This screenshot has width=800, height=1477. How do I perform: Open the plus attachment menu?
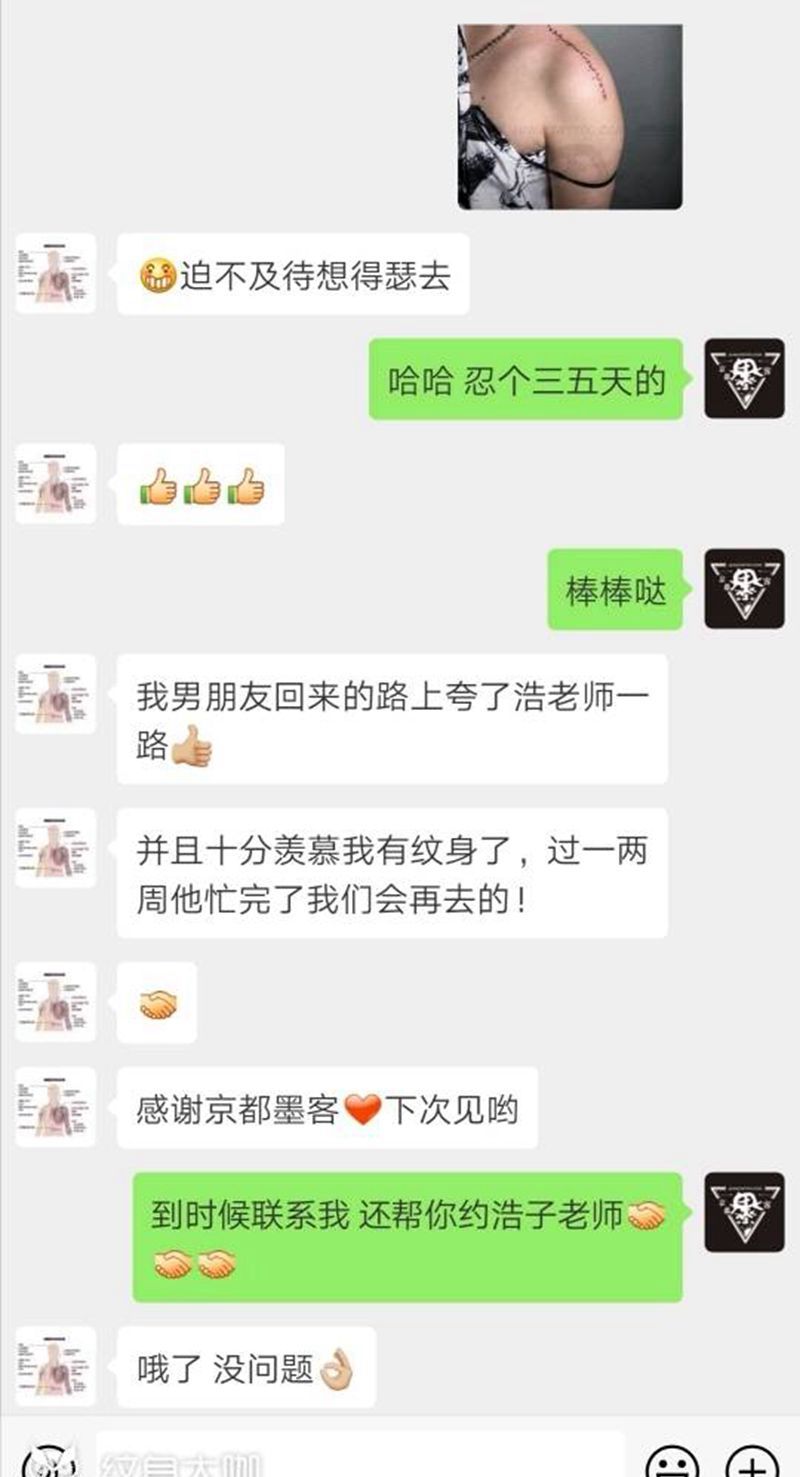tap(753, 1464)
